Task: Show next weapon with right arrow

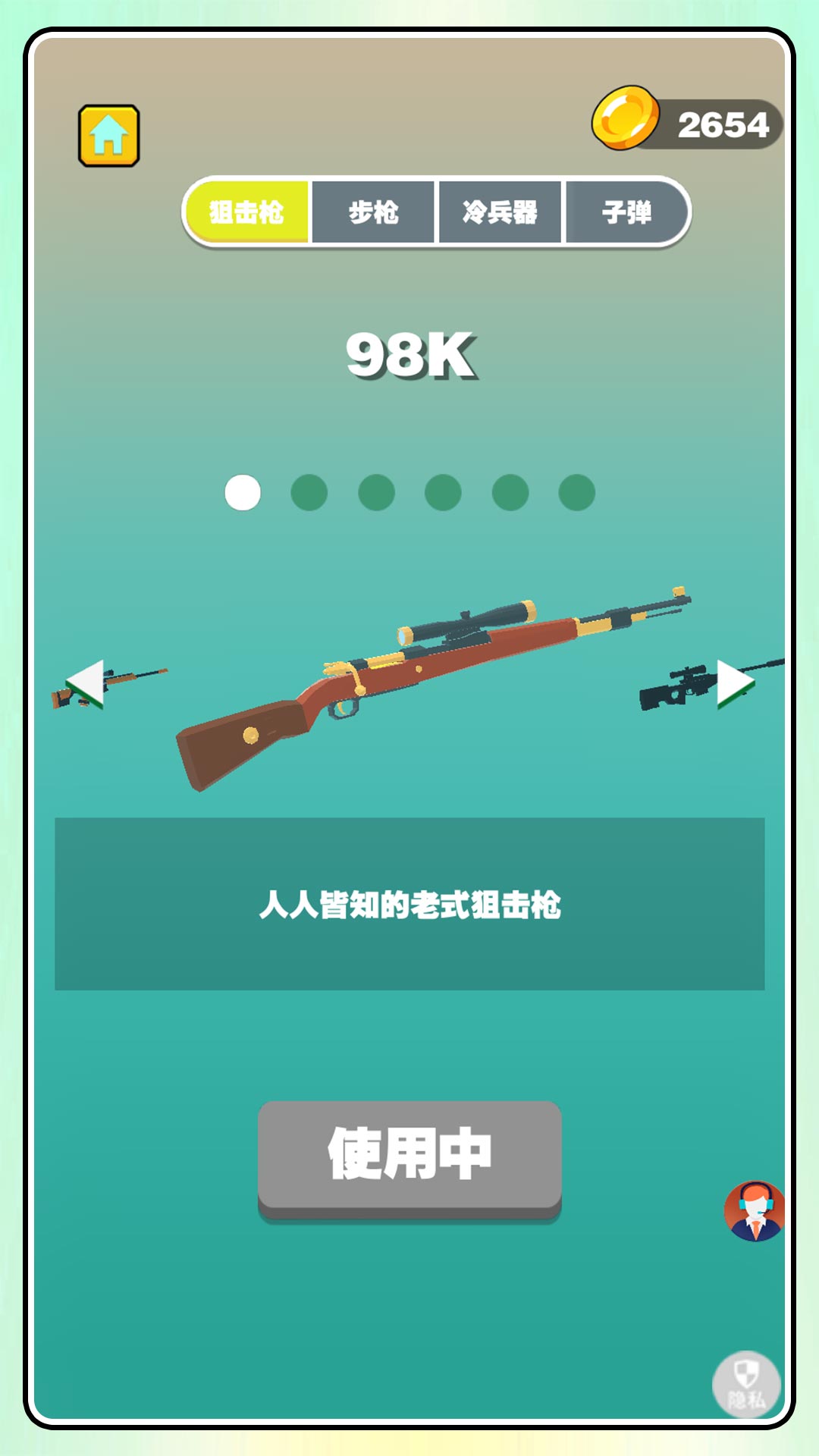Action: 734,684
